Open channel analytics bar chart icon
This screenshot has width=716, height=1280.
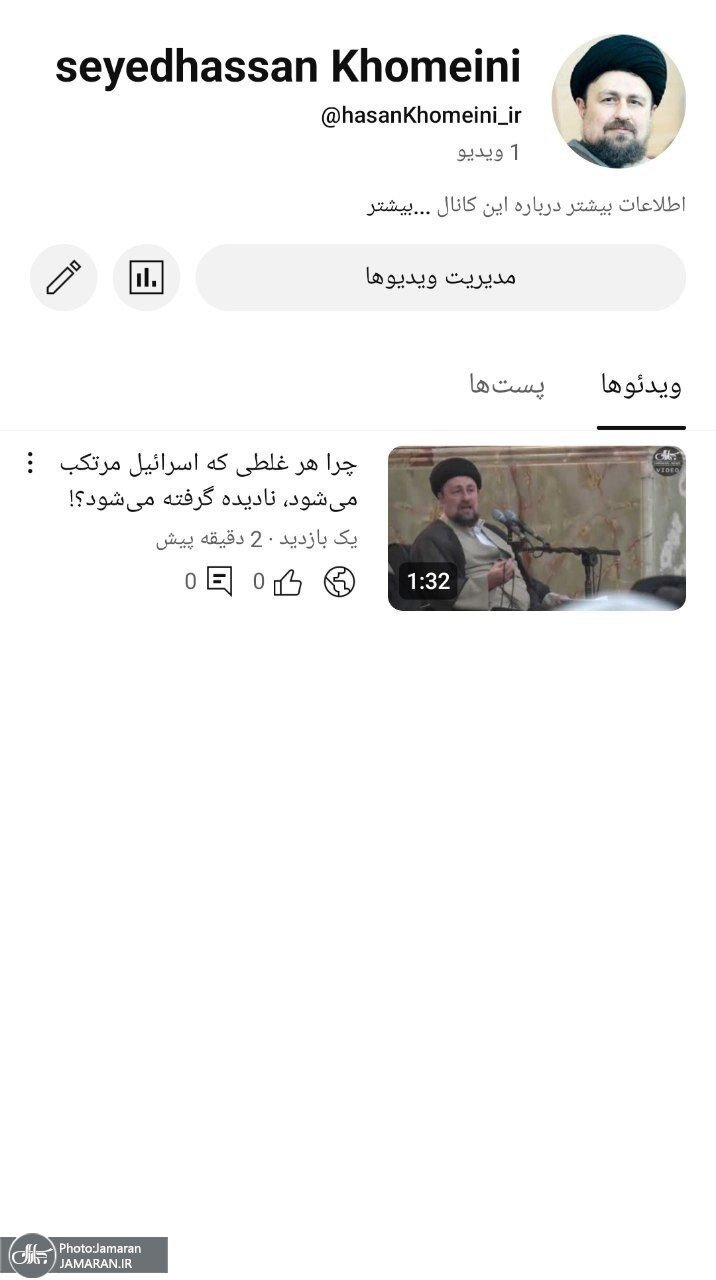click(x=146, y=277)
